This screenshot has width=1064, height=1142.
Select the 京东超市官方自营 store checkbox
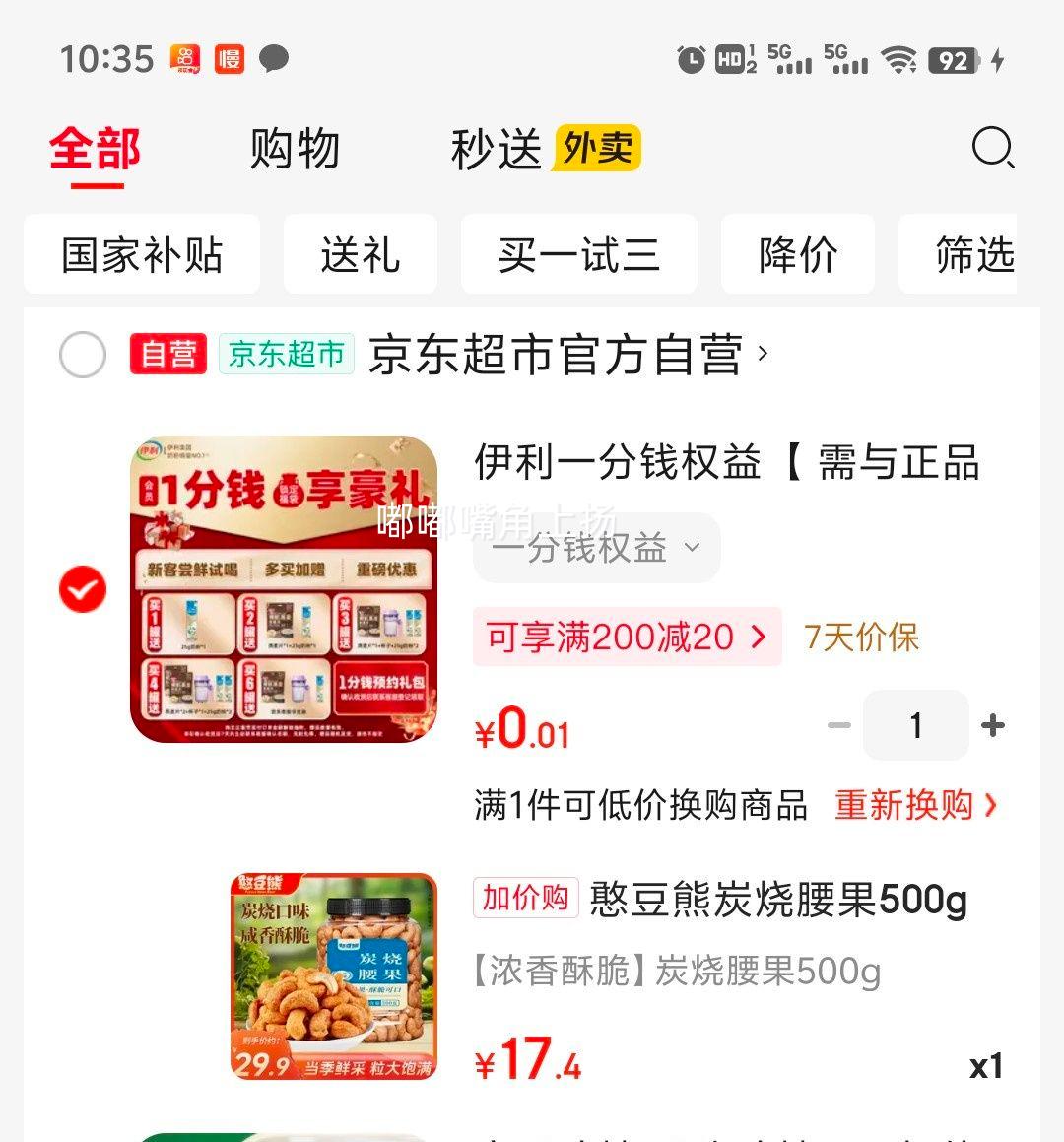click(83, 354)
